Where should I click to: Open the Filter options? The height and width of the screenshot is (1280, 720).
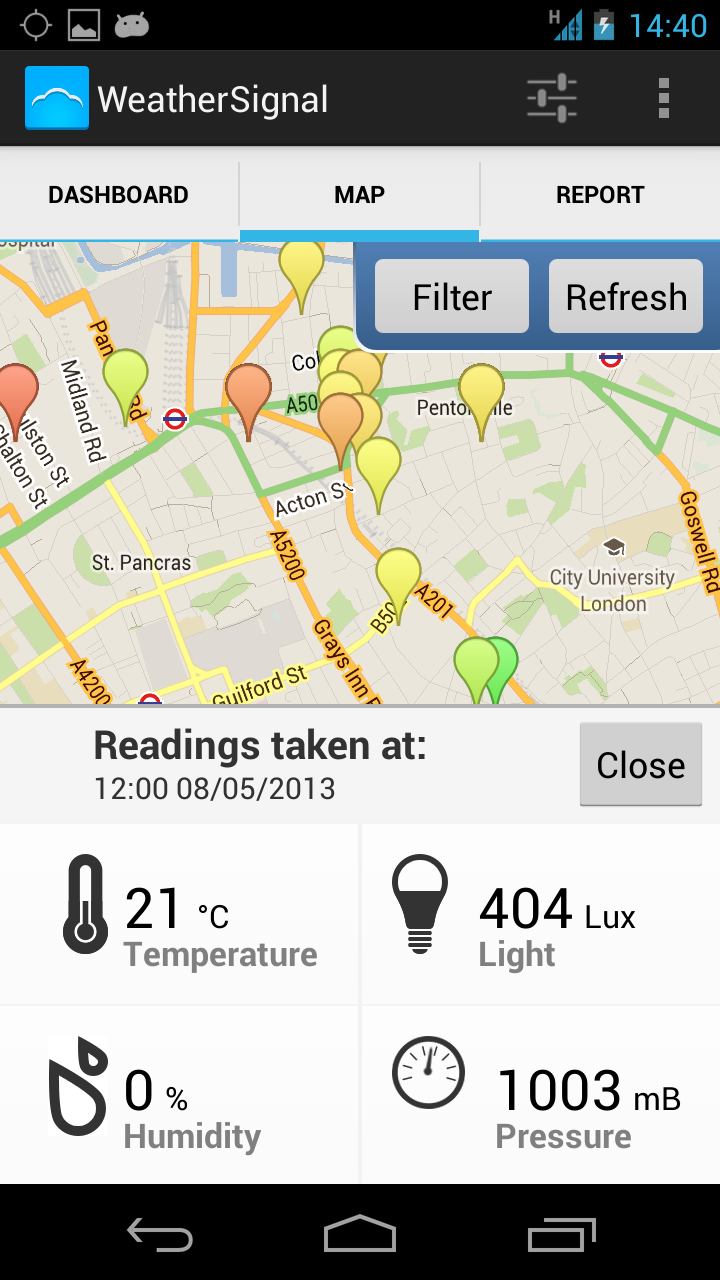pos(451,296)
